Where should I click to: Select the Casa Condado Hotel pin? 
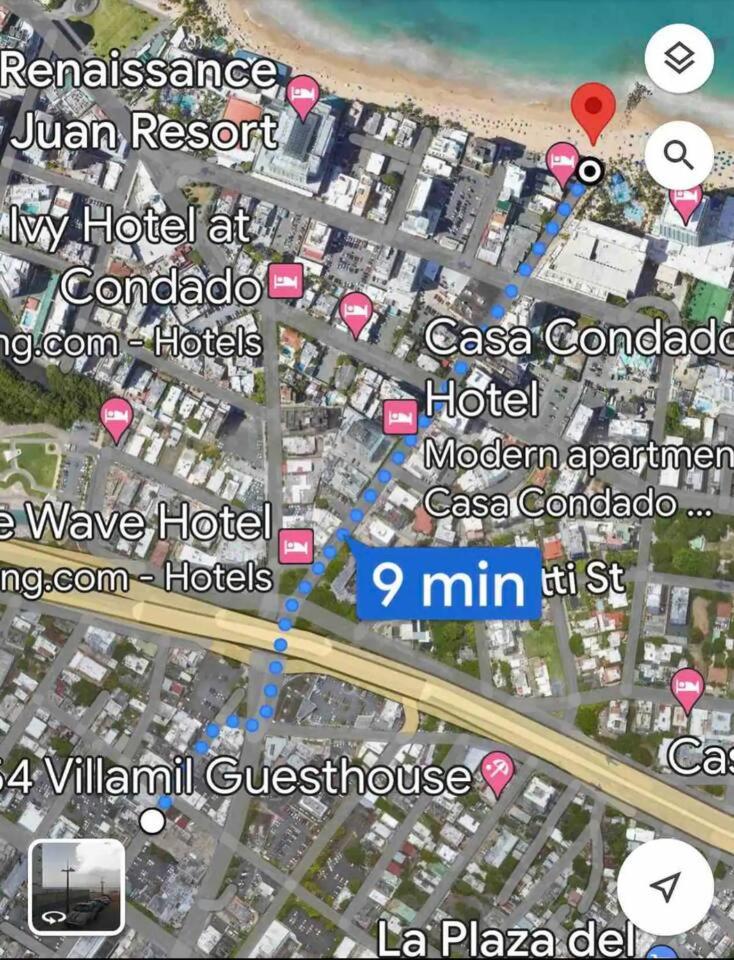[400, 415]
